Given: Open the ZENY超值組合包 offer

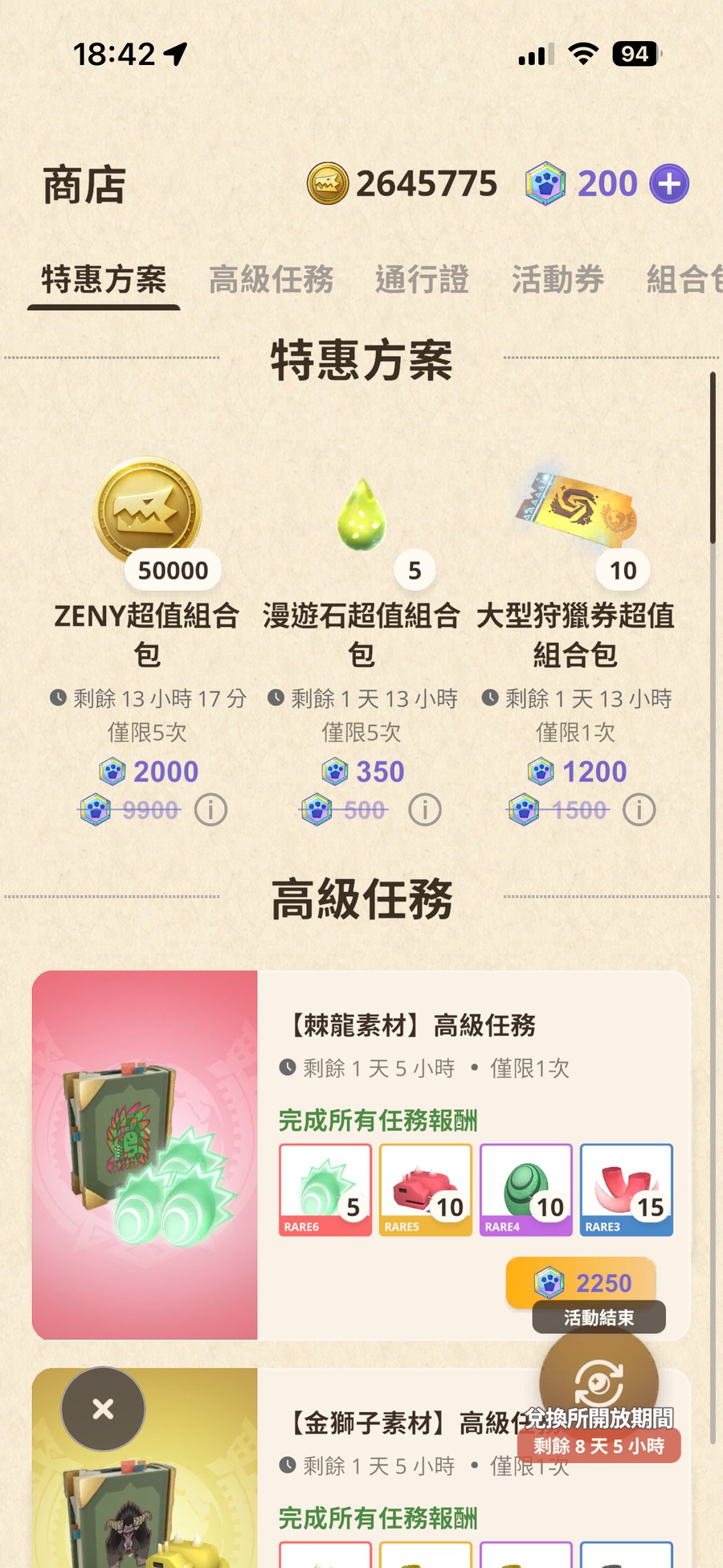Looking at the screenshot, I should click(x=147, y=563).
